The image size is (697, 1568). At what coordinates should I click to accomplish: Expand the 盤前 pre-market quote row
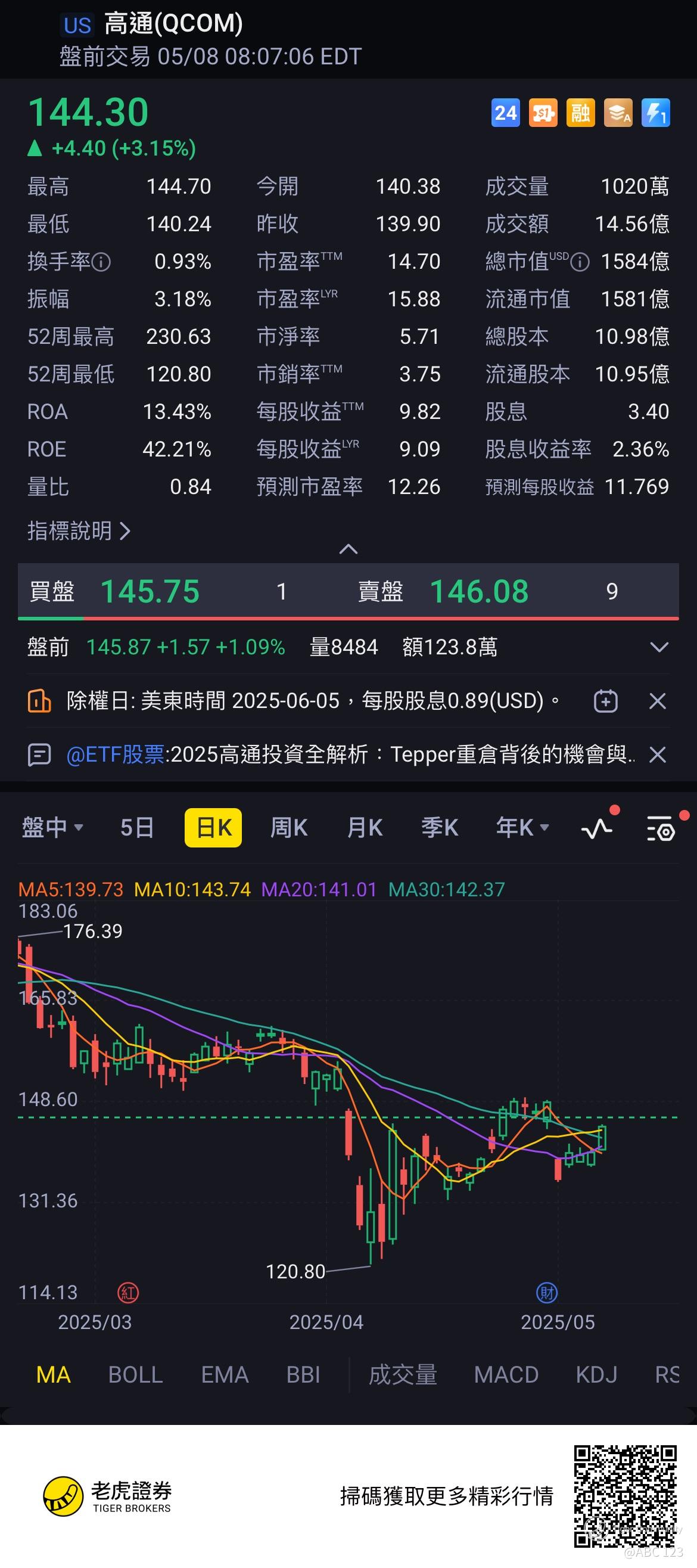tap(659, 647)
